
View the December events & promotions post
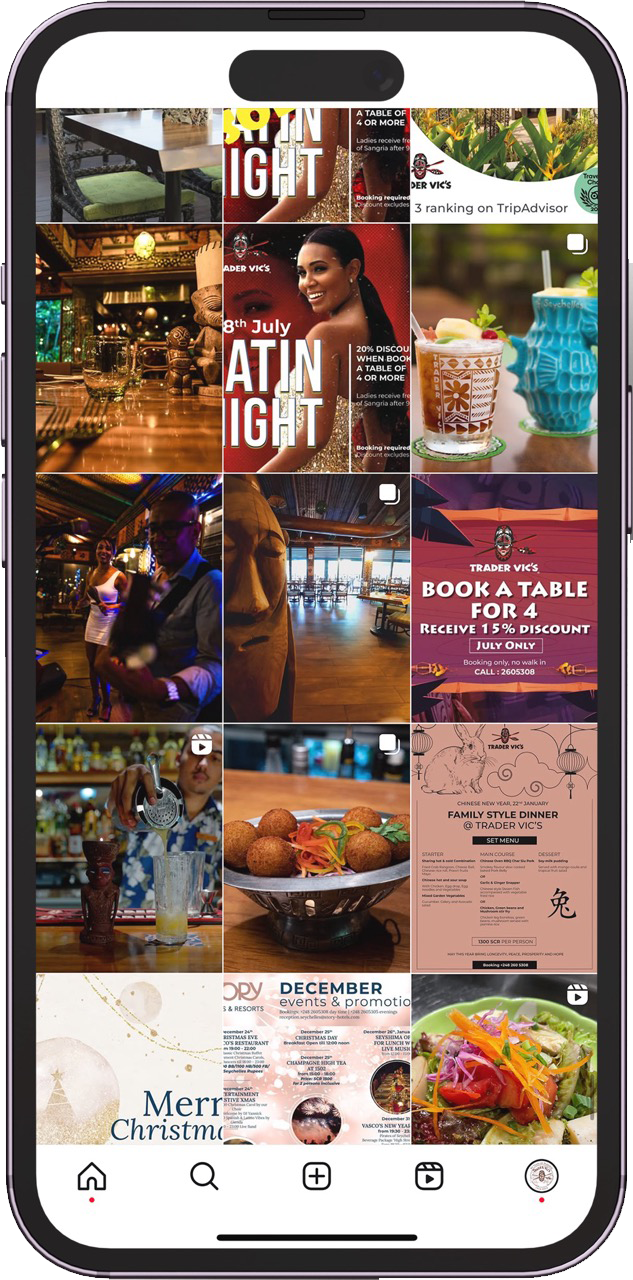click(316, 1060)
